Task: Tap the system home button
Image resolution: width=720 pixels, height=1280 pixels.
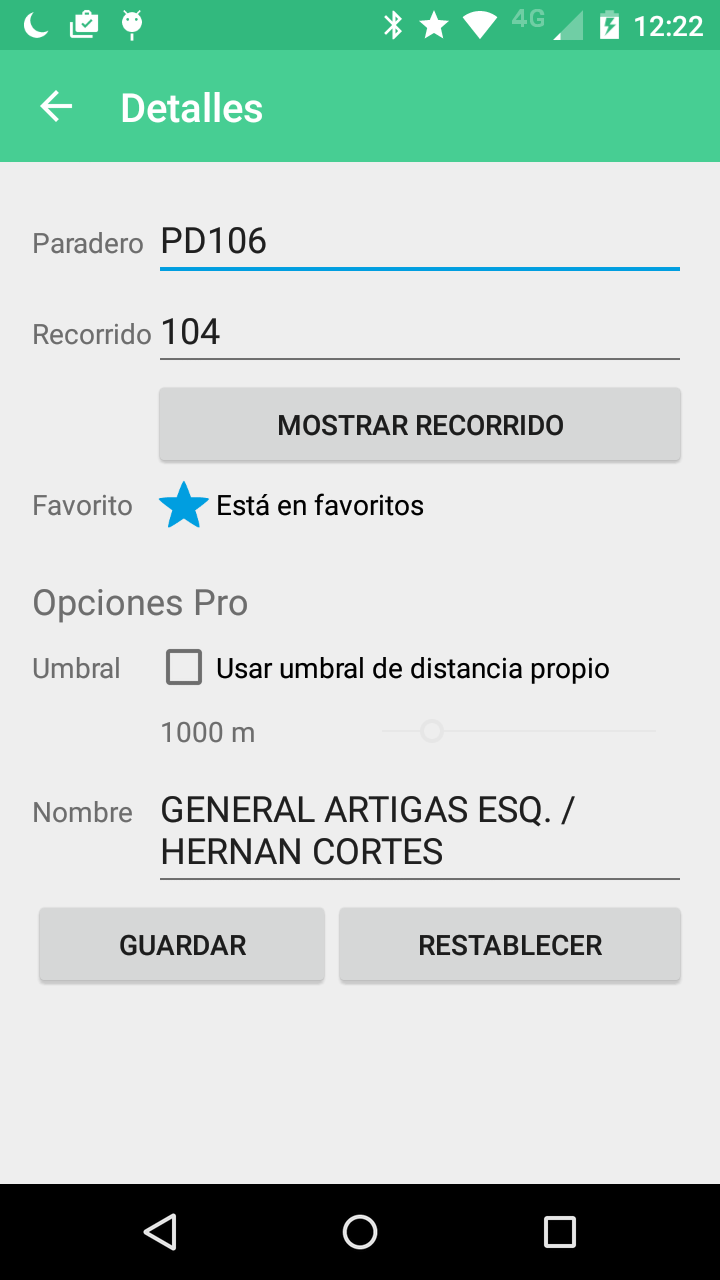Action: pyautogui.click(x=360, y=1232)
